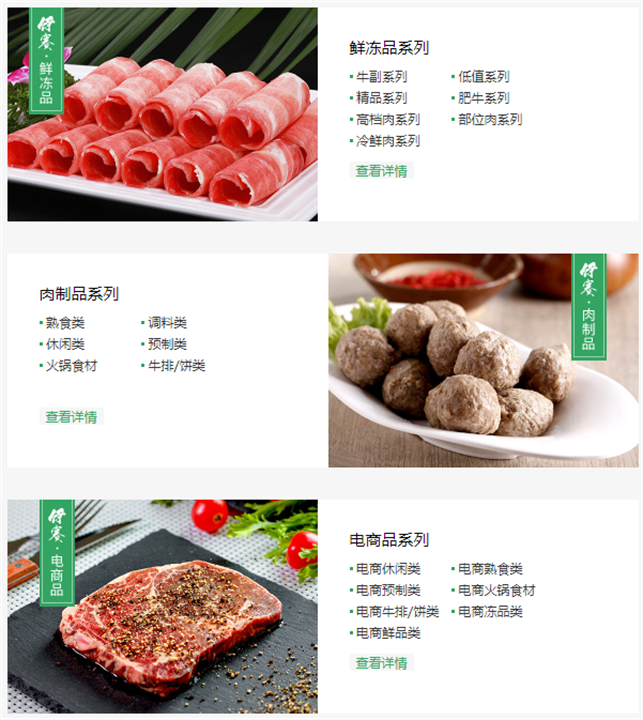Open the meatballs 肉制品 picture tile
This screenshot has height=720, width=643.
pos(482,360)
